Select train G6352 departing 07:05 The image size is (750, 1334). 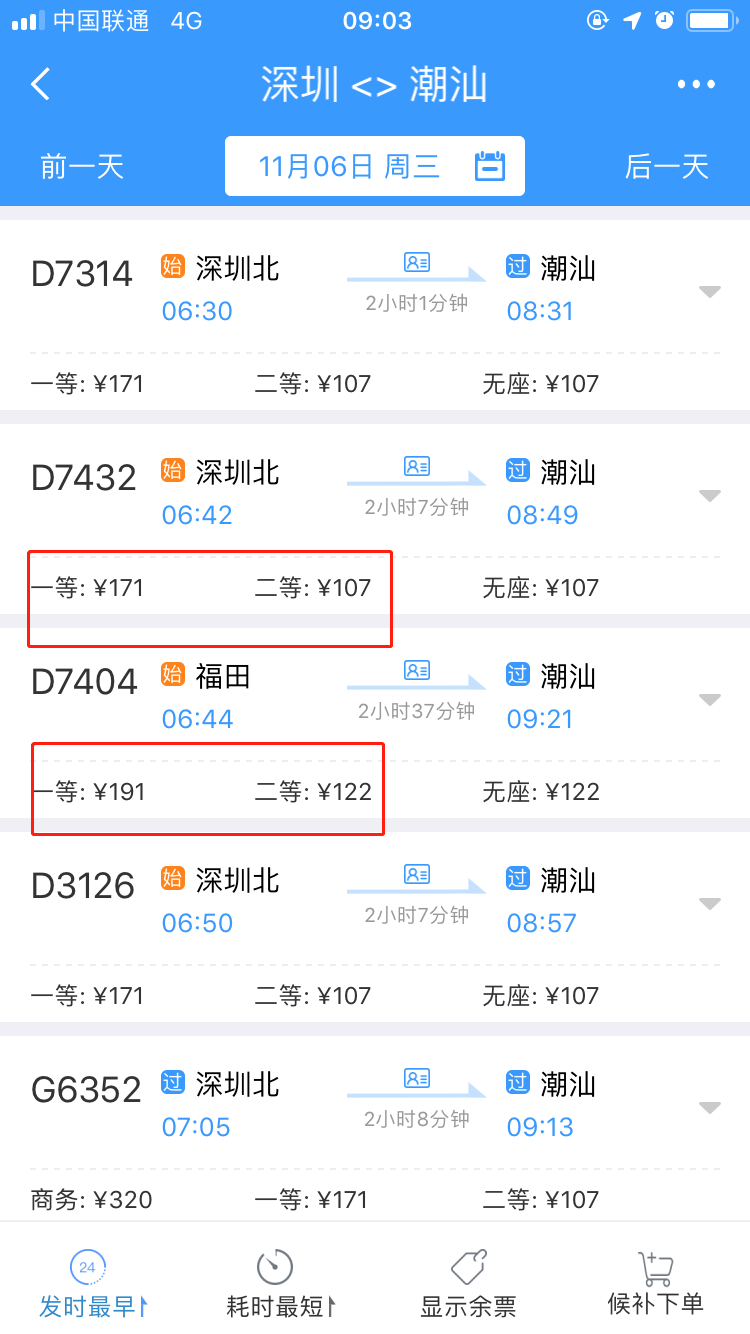pyautogui.click(x=375, y=1128)
